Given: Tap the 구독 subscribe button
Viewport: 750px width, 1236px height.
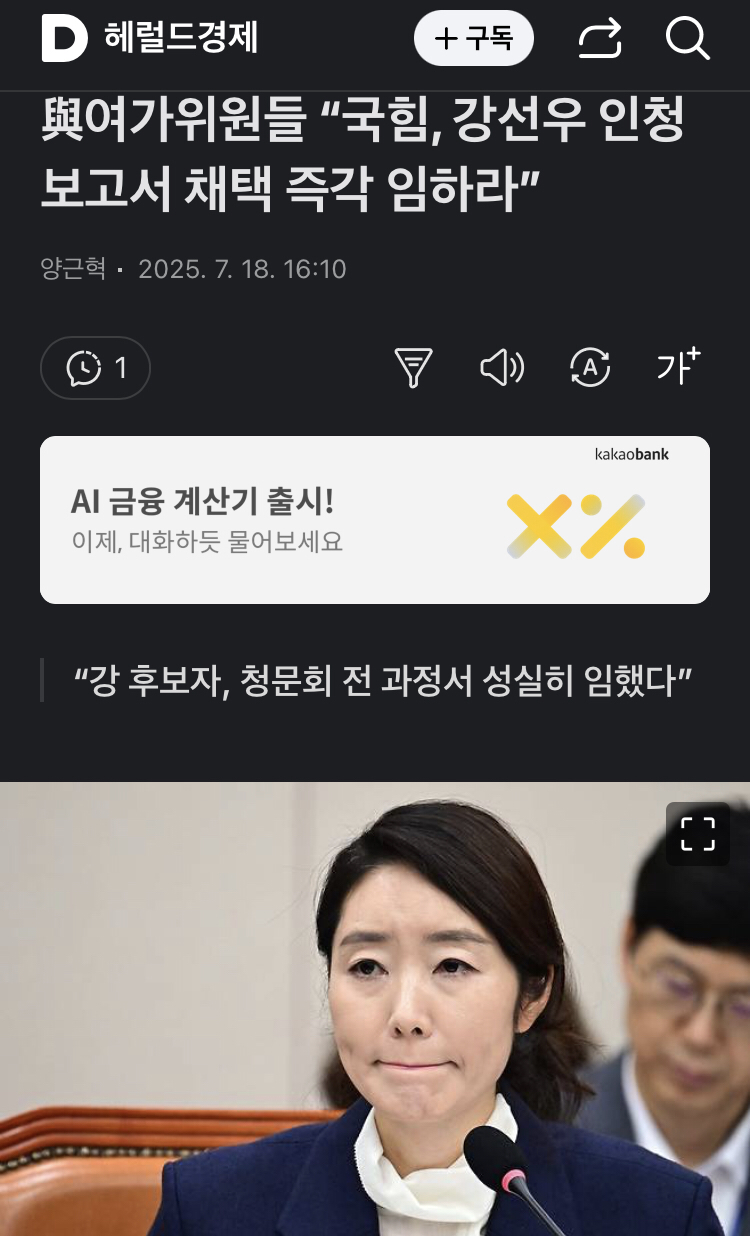Looking at the screenshot, I should click(x=474, y=39).
